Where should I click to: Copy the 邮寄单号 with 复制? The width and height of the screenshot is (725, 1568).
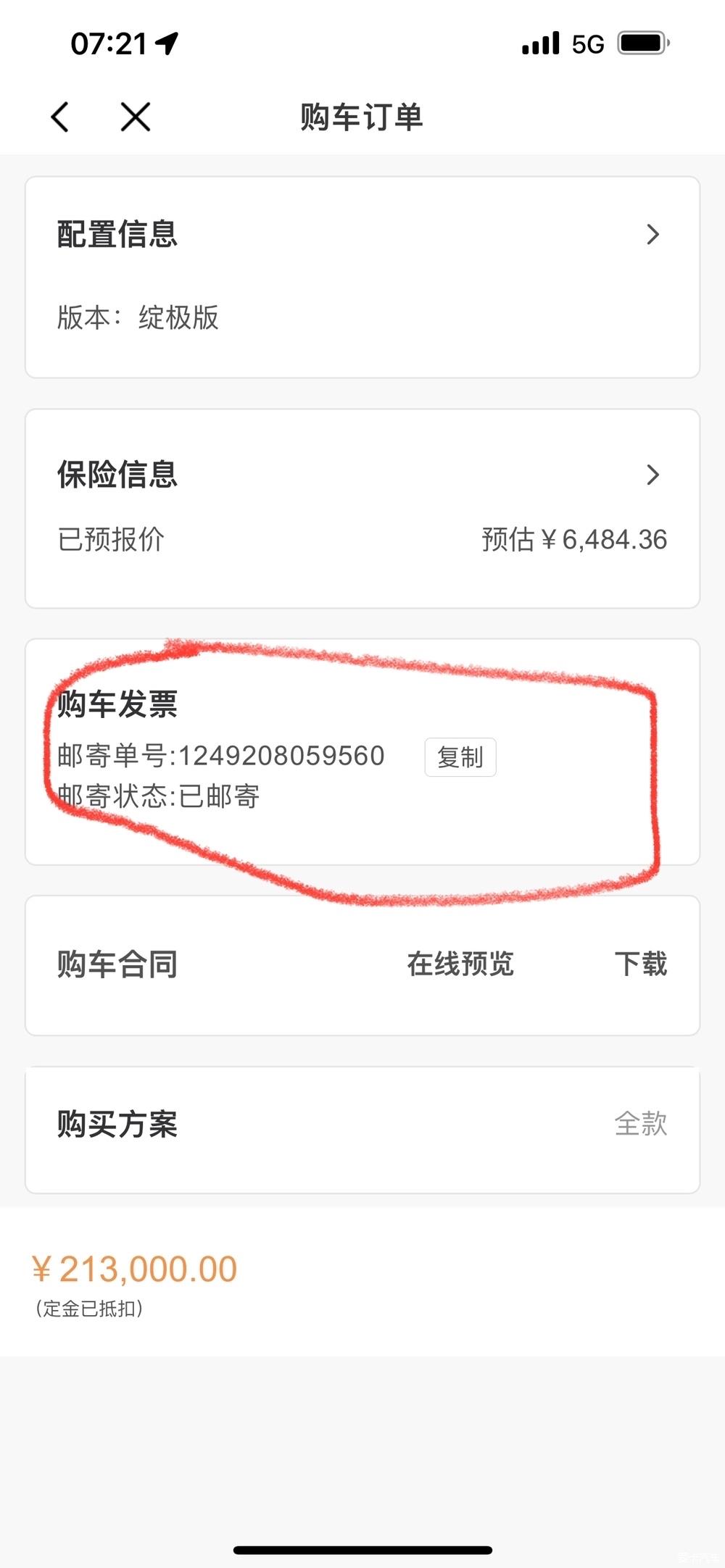pyautogui.click(x=460, y=757)
